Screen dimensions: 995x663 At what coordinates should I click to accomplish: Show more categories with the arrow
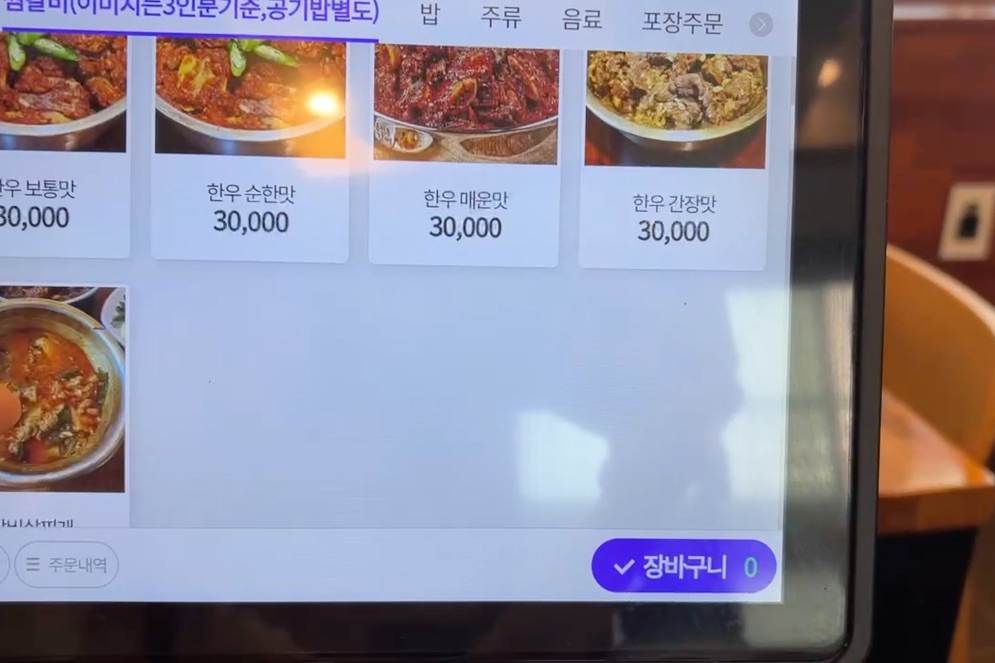[x=761, y=25]
